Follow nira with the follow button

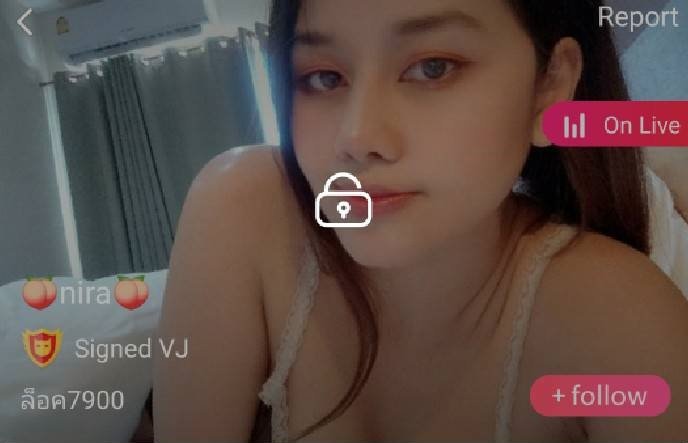coord(599,396)
